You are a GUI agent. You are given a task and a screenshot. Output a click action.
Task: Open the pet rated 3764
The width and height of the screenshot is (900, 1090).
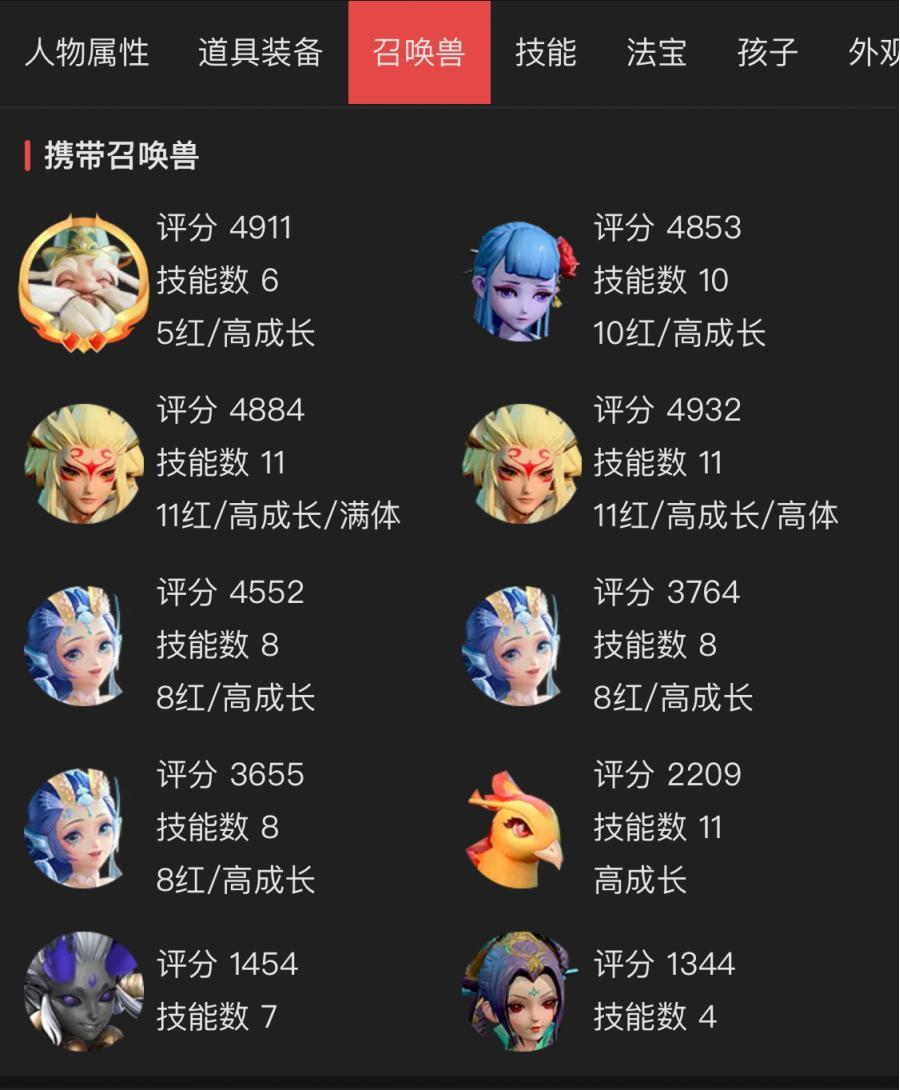click(x=521, y=646)
